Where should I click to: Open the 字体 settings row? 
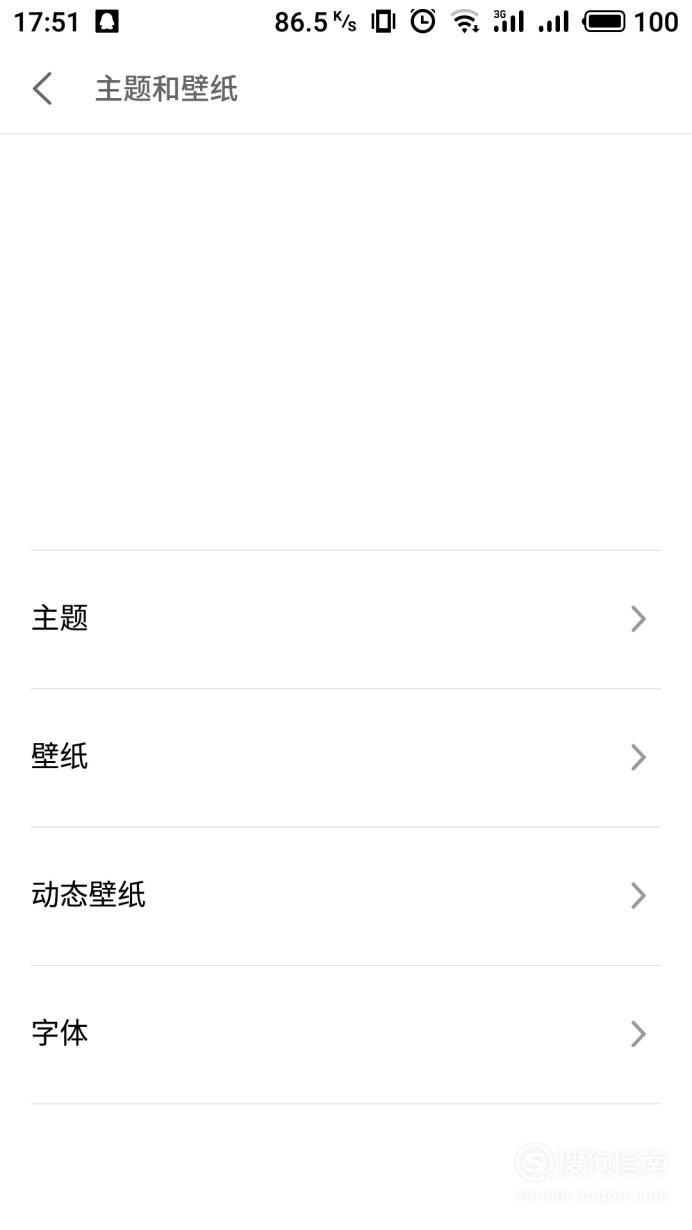[346, 1034]
